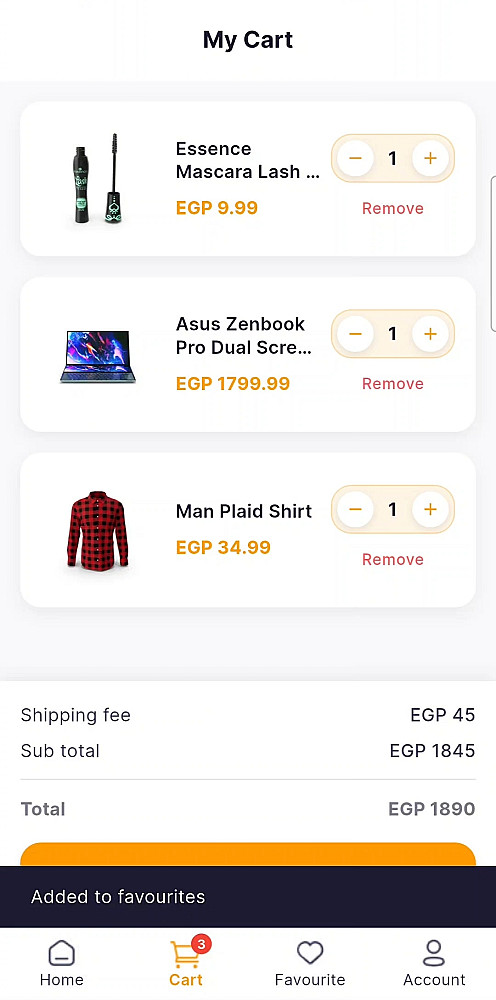Open the Account tab

(434, 964)
